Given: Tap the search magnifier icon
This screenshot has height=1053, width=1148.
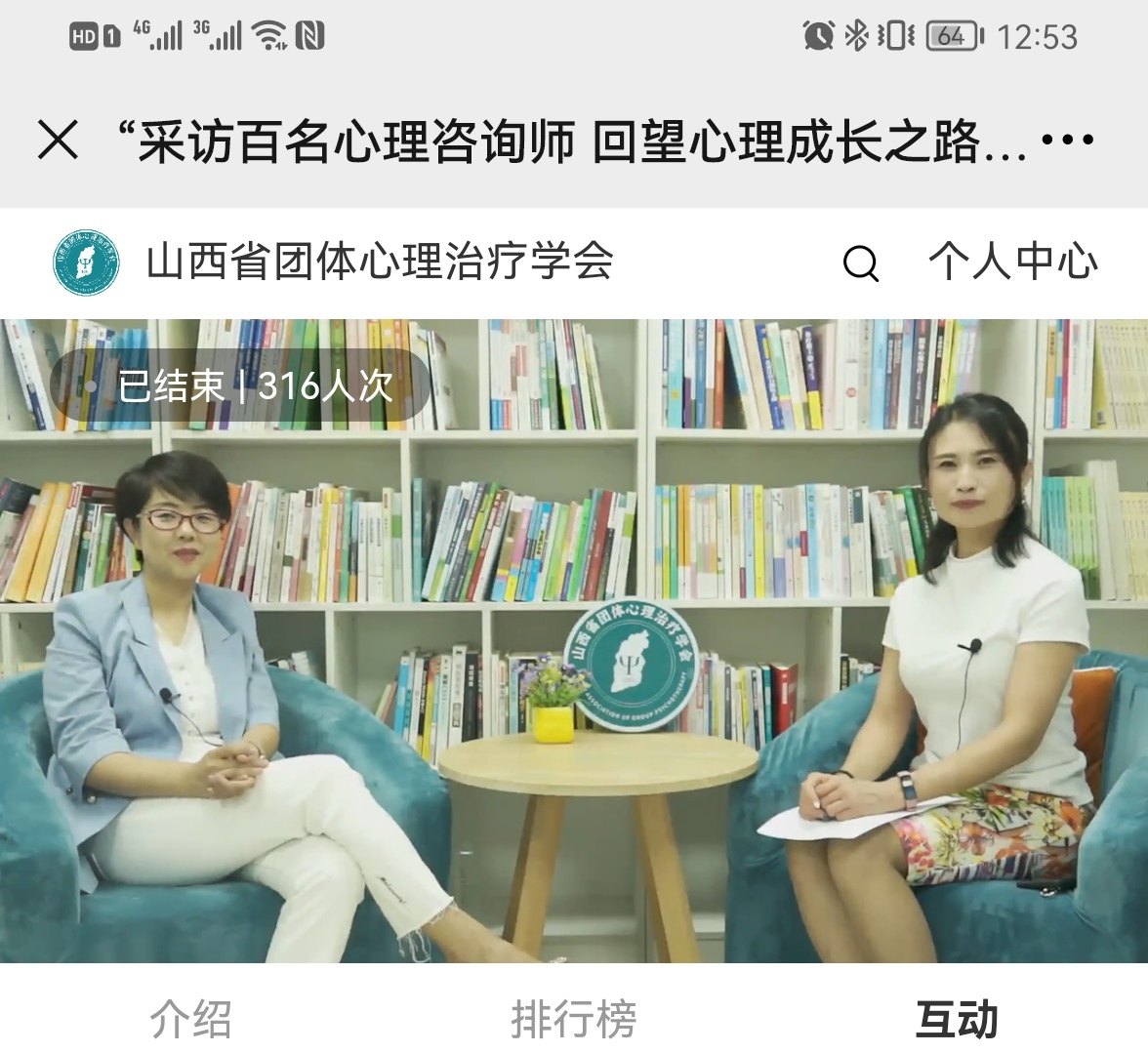Looking at the screenshot, I should [x=860, y=263].
